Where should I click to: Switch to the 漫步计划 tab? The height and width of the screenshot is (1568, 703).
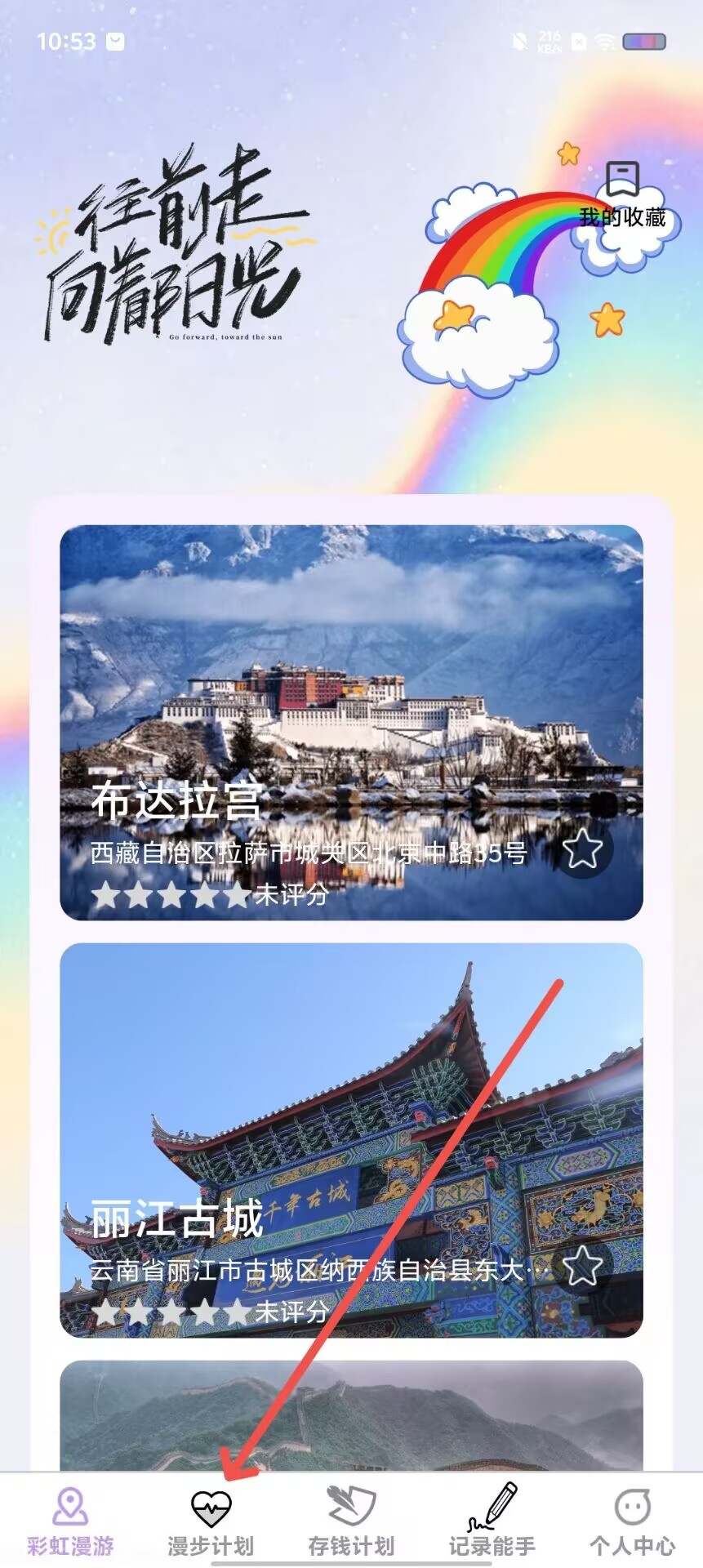pyautogui.click(x=211, y=1521)
